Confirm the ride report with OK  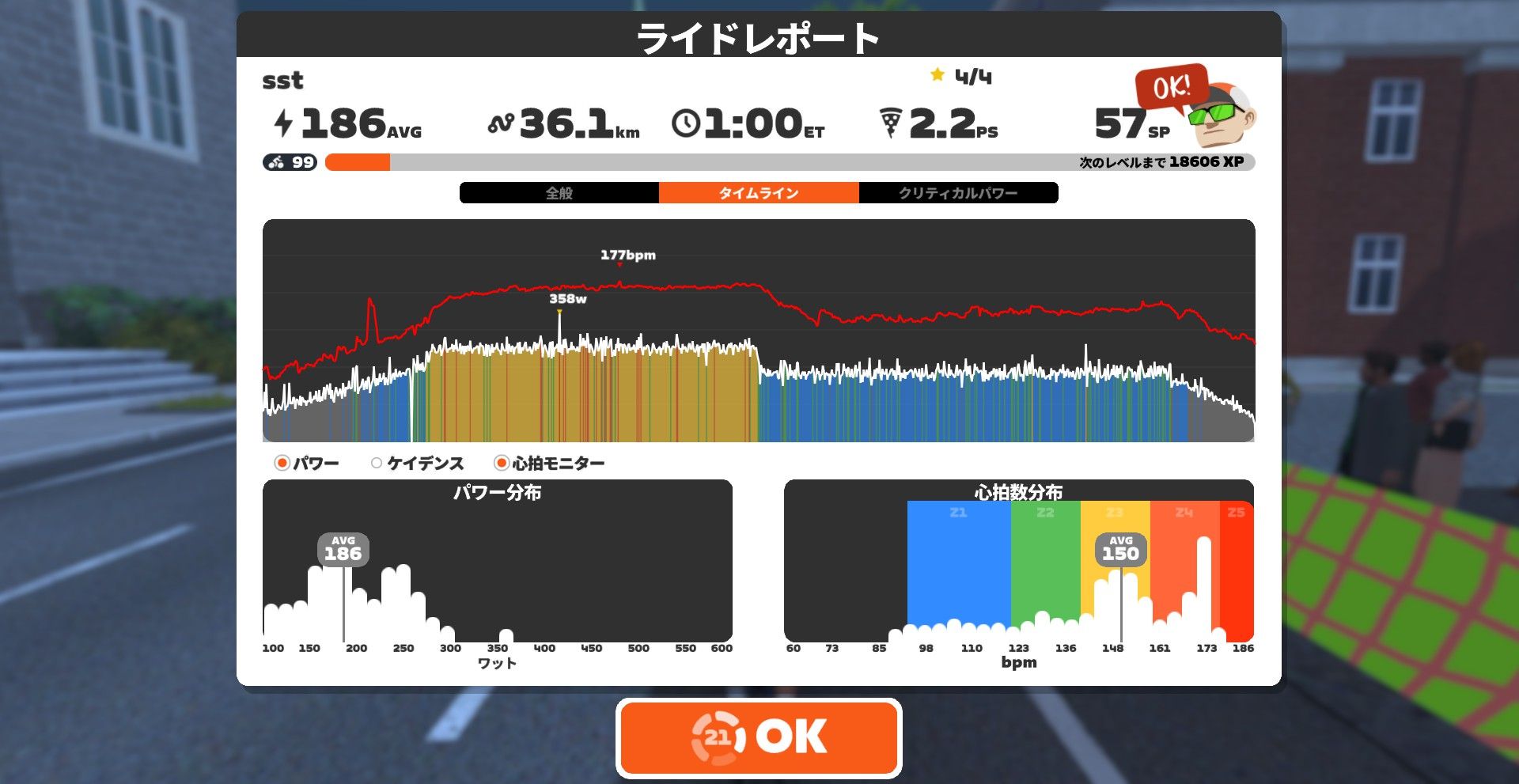coord(758,737)
